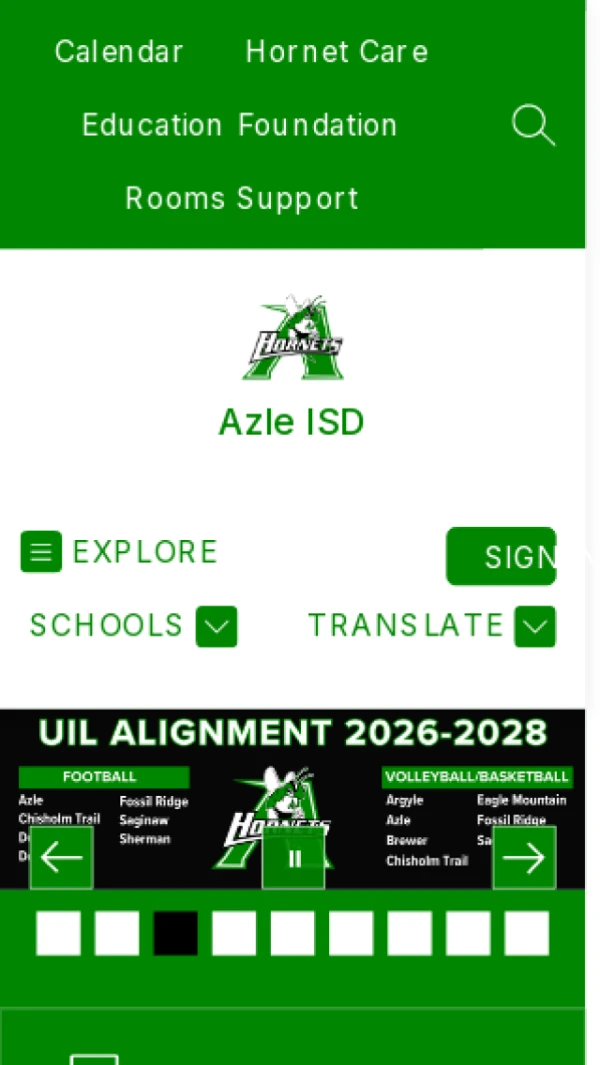The image size is (600, 1065).
Task: Advance to next carousel slide
Action: click(x=524, y=857)
